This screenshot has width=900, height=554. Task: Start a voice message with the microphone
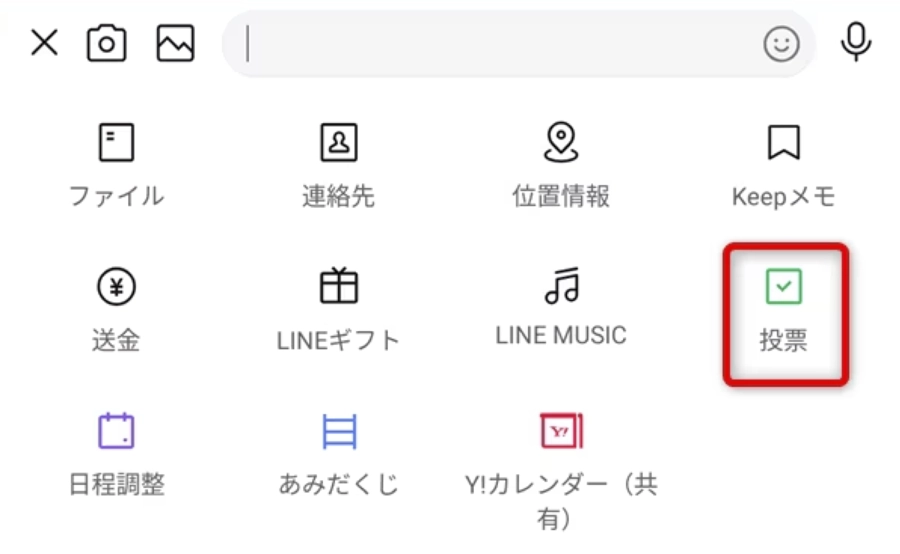point(856,42)
